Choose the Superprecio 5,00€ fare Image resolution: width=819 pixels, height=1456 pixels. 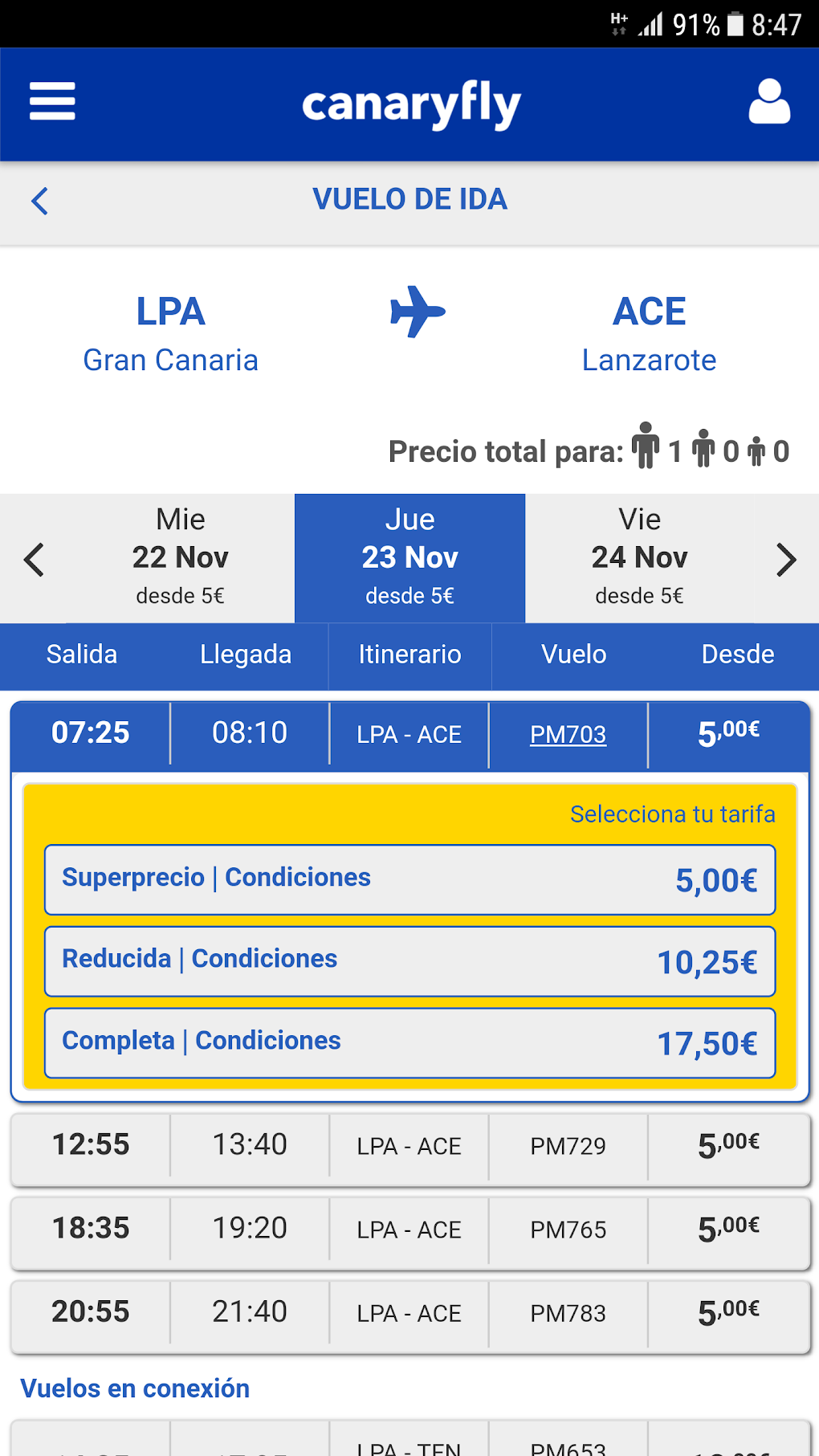pyautogui.click(x=409, y=879)
